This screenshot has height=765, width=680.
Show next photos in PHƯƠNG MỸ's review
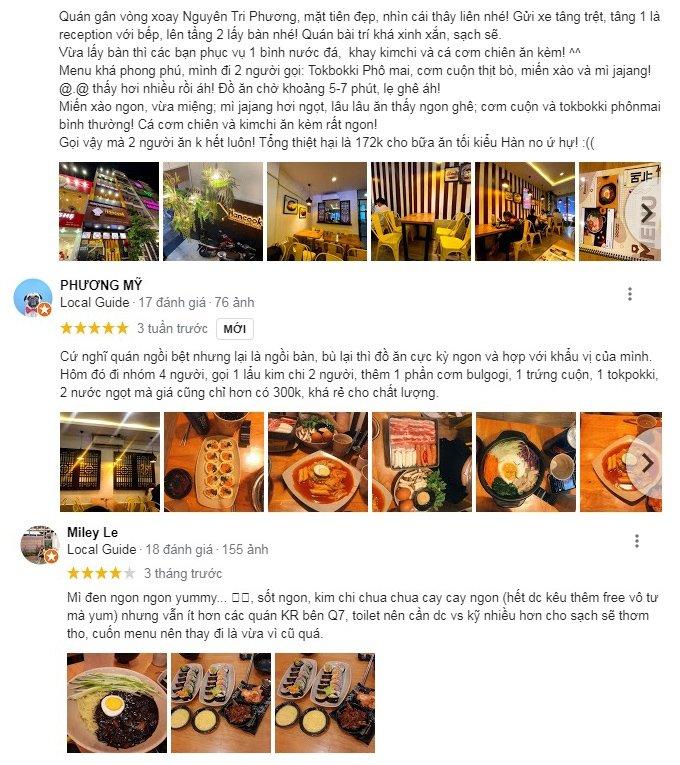pos(648,462)
